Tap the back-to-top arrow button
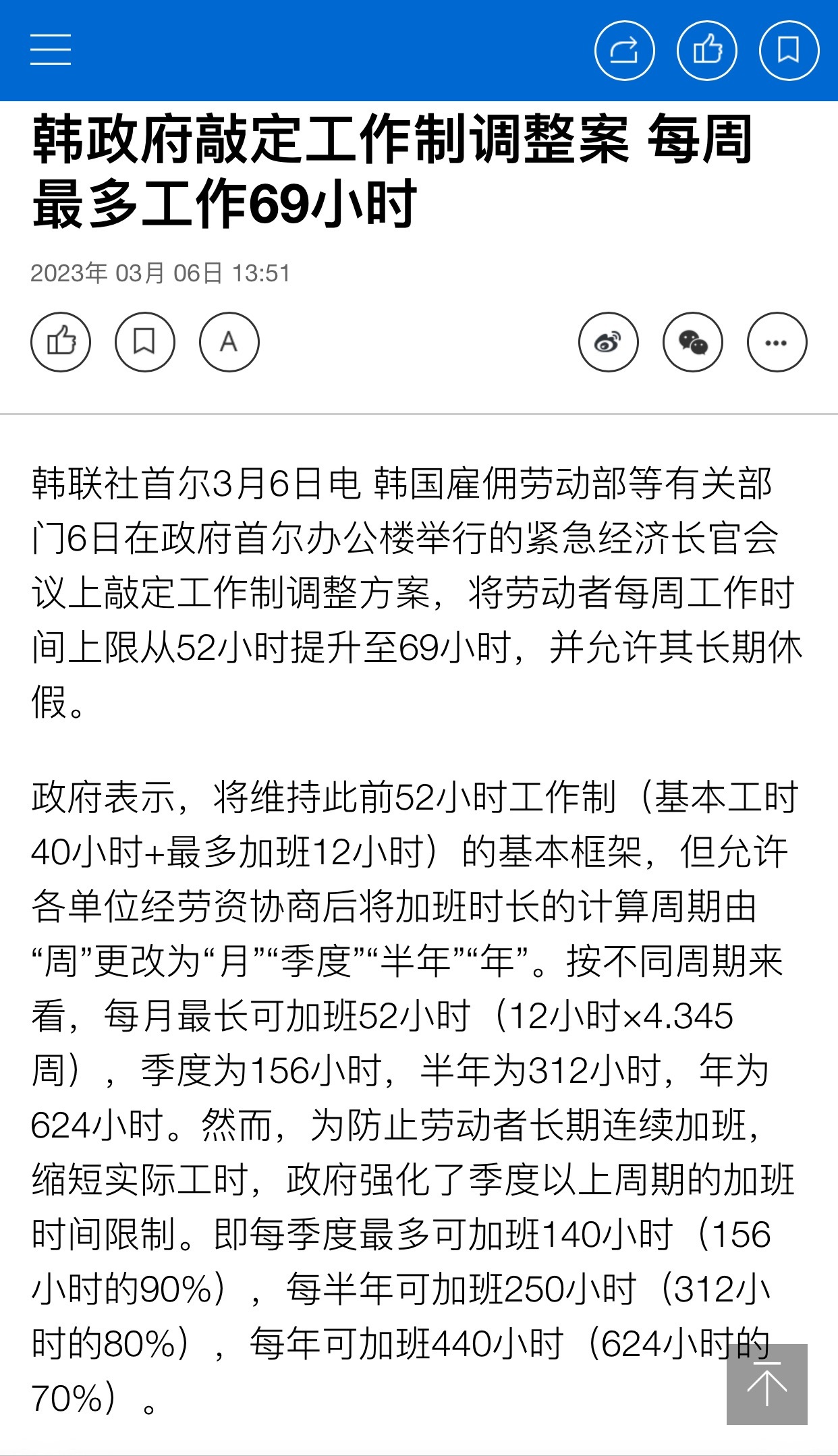The image size is (838, 1456). coord(767,1384)
